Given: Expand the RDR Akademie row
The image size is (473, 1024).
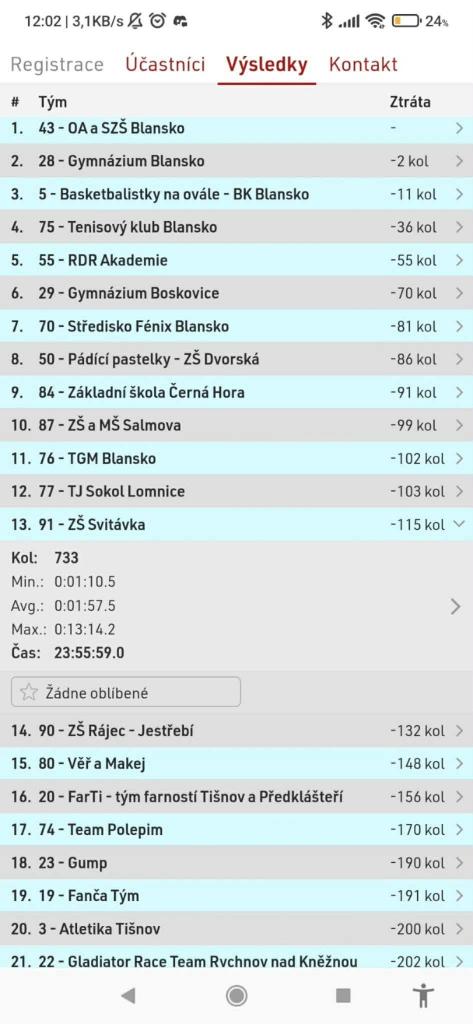Looking at the screenshot, I should [236, 261].
